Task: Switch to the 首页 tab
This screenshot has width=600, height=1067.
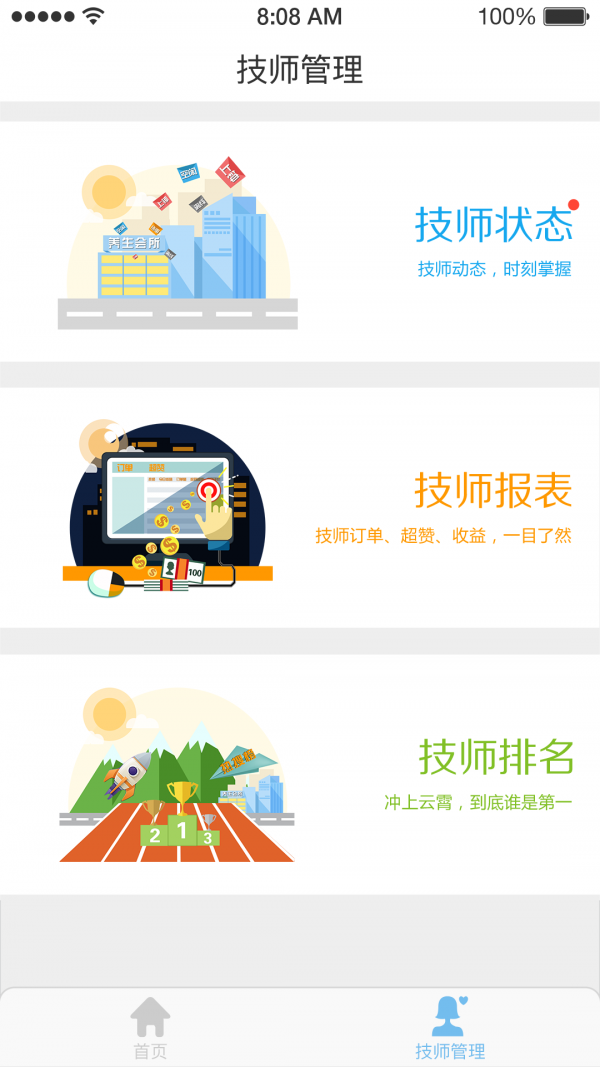Action: click(150, 1028)
